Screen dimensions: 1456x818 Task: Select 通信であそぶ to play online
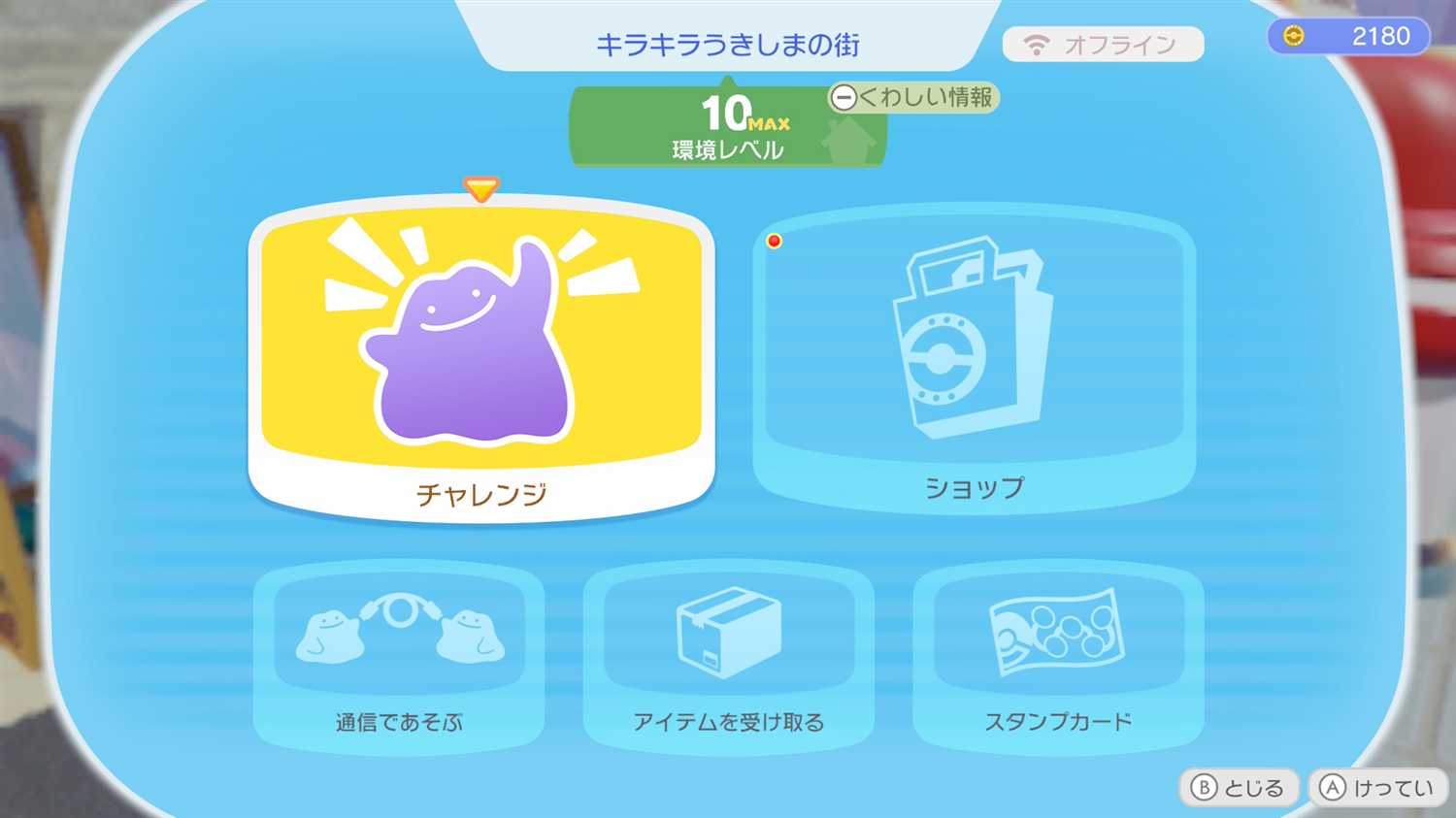(399, 656)
